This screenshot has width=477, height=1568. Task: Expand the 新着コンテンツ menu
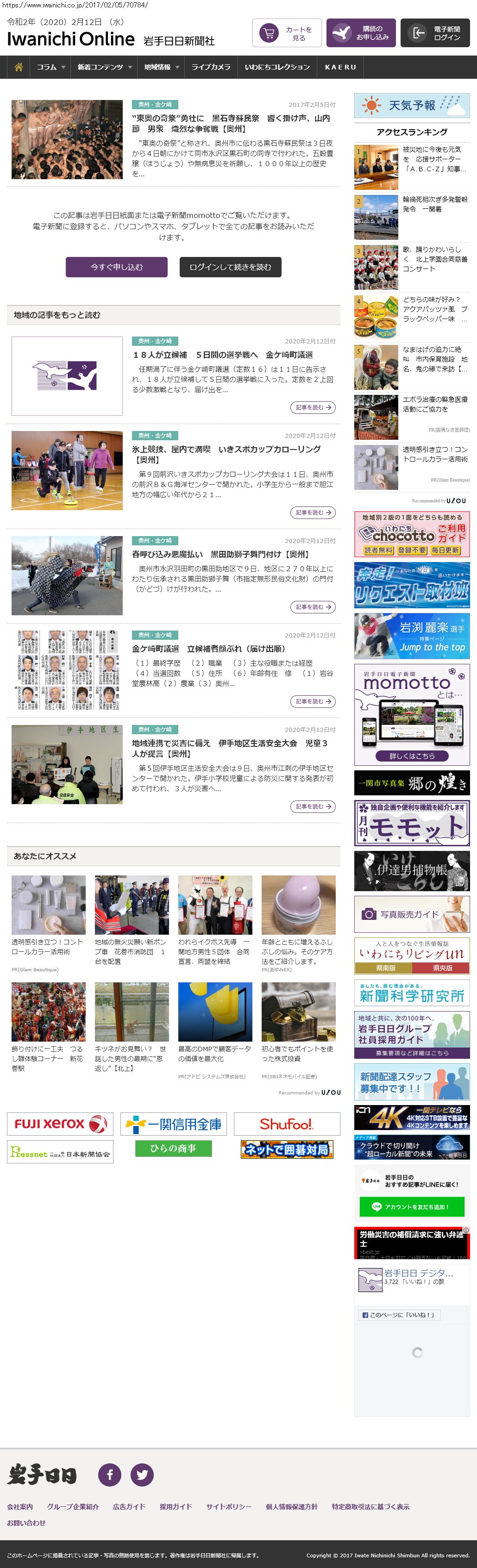[104, 67]
